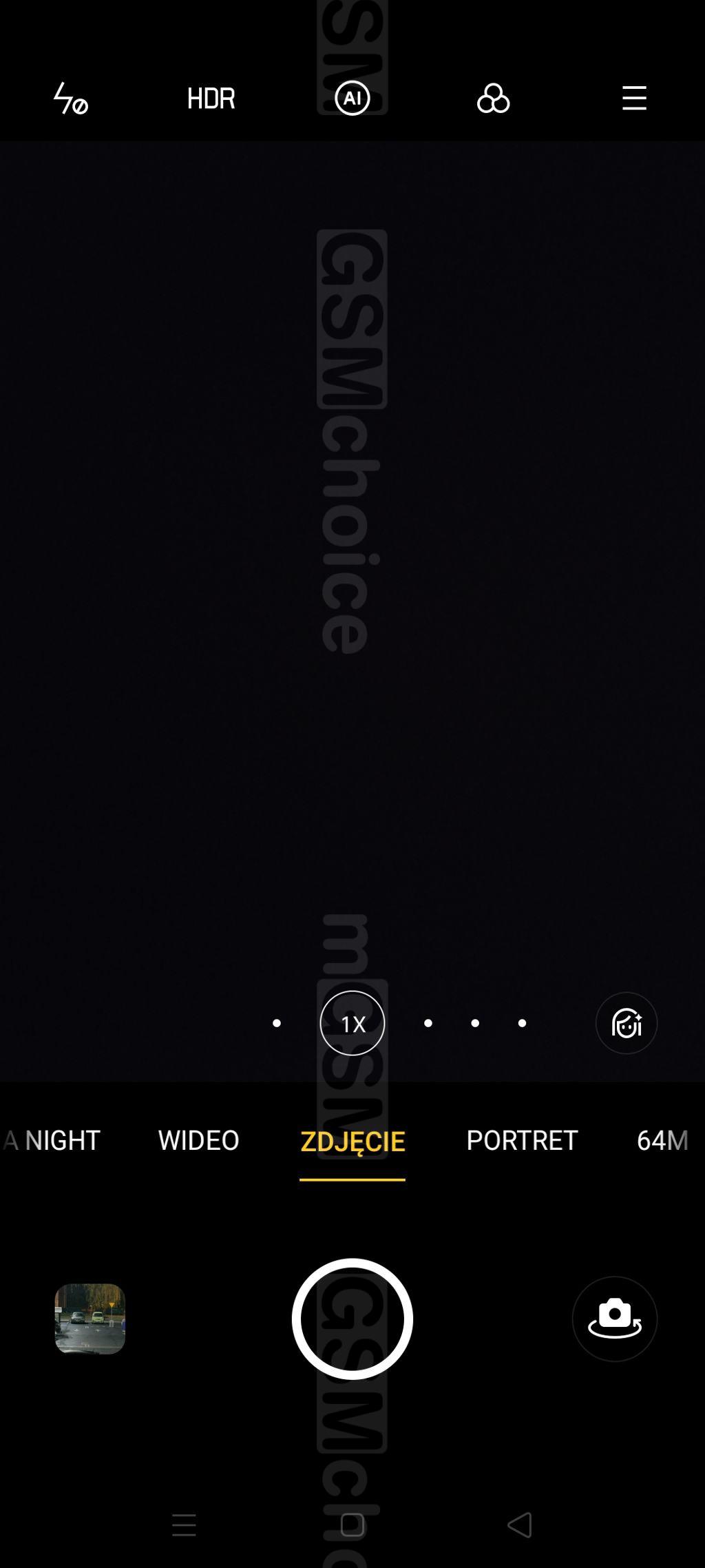The height and width of the screenshot is (1568, 705).
Task: Open the last photo thumbnail
Action: (90, 1319)
